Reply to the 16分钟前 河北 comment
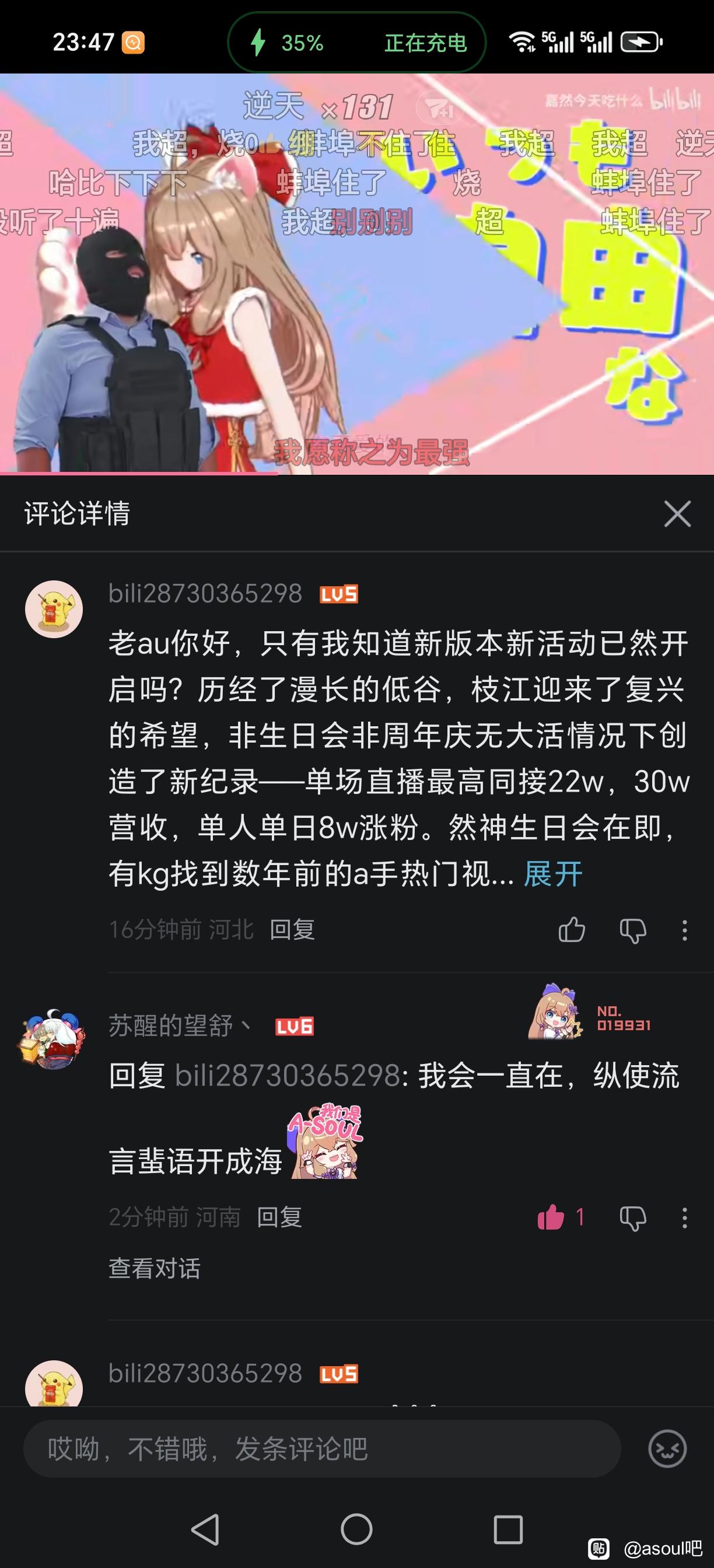Viewport: 714px width, 1568px height. tap(292, 929)
